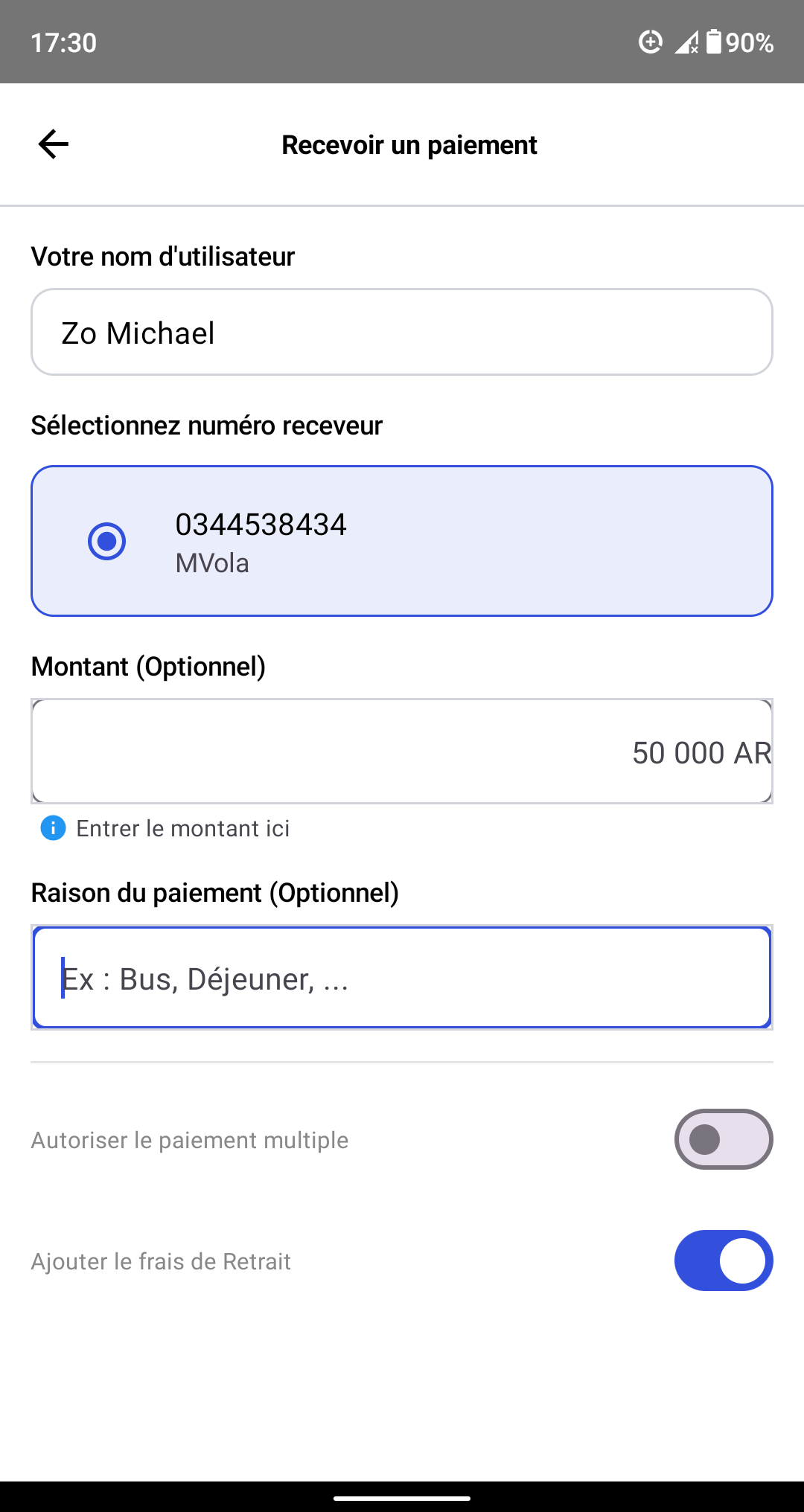Tap the Autoriser le paiement multiple label
The image size is (804, 1512).
click(x=189, y=1138)
